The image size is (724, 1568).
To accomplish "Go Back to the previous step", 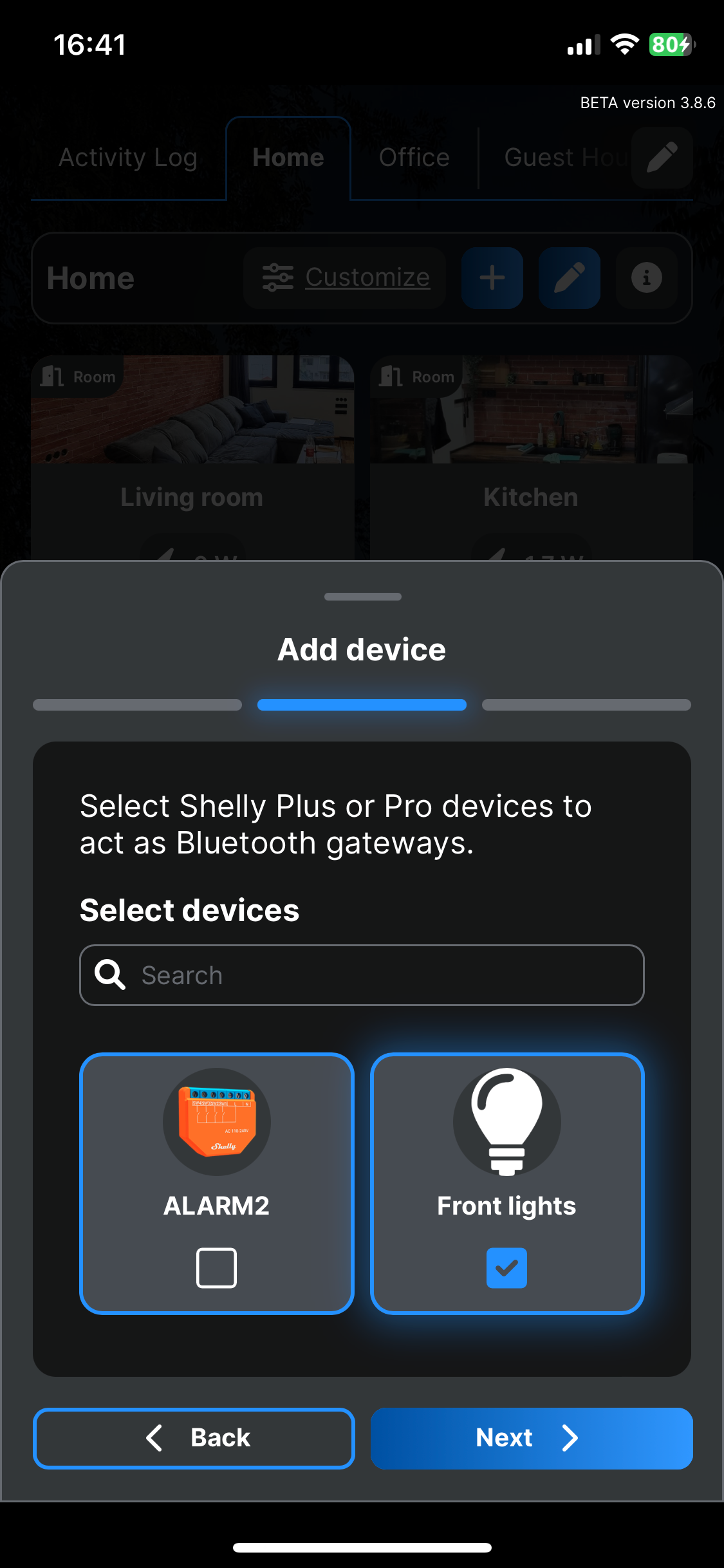I will [x=194, y=1438].
